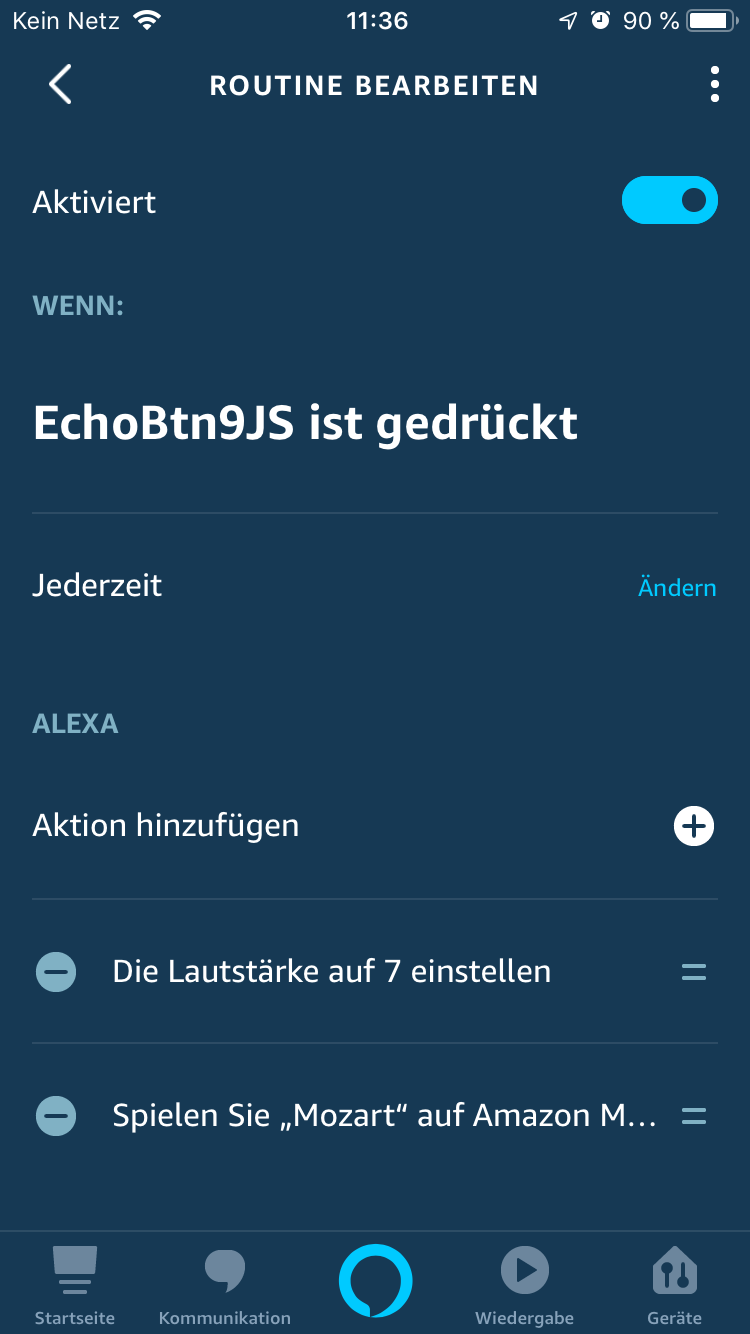
Task: Switch to the Geräte tab
Action: tap(674, 1285)
